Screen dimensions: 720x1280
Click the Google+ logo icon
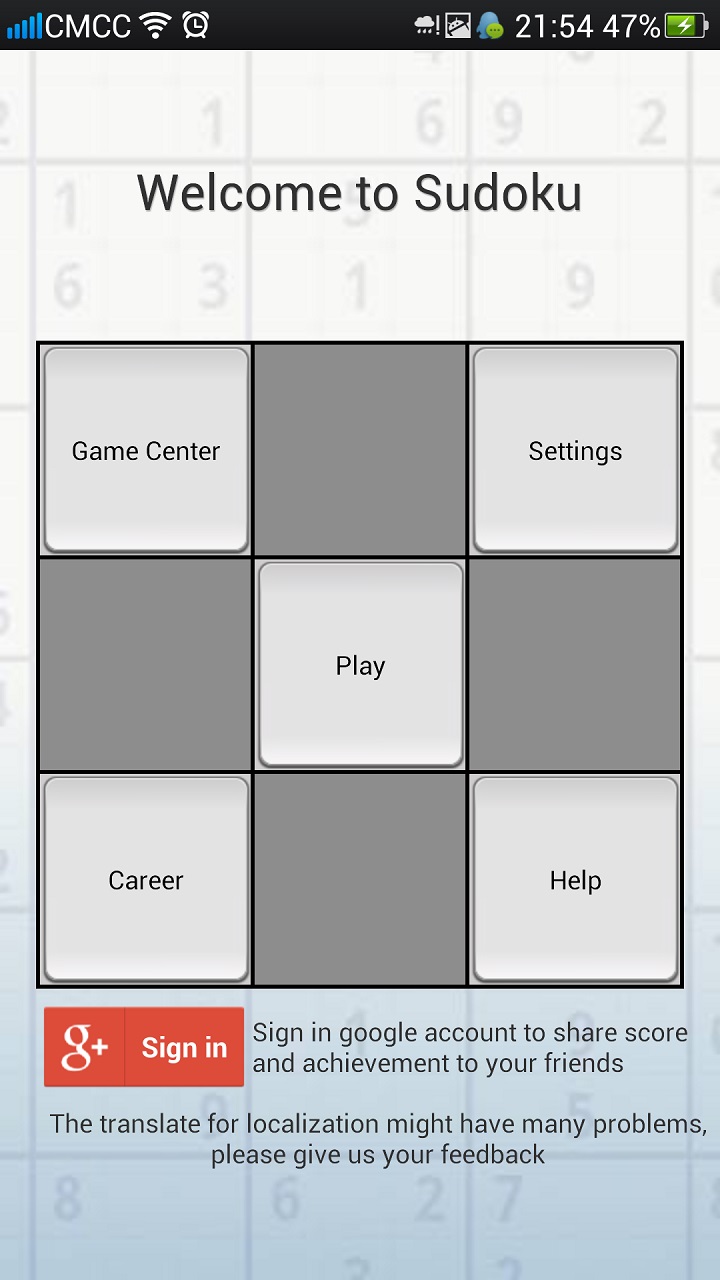[x=80, y=1046]
